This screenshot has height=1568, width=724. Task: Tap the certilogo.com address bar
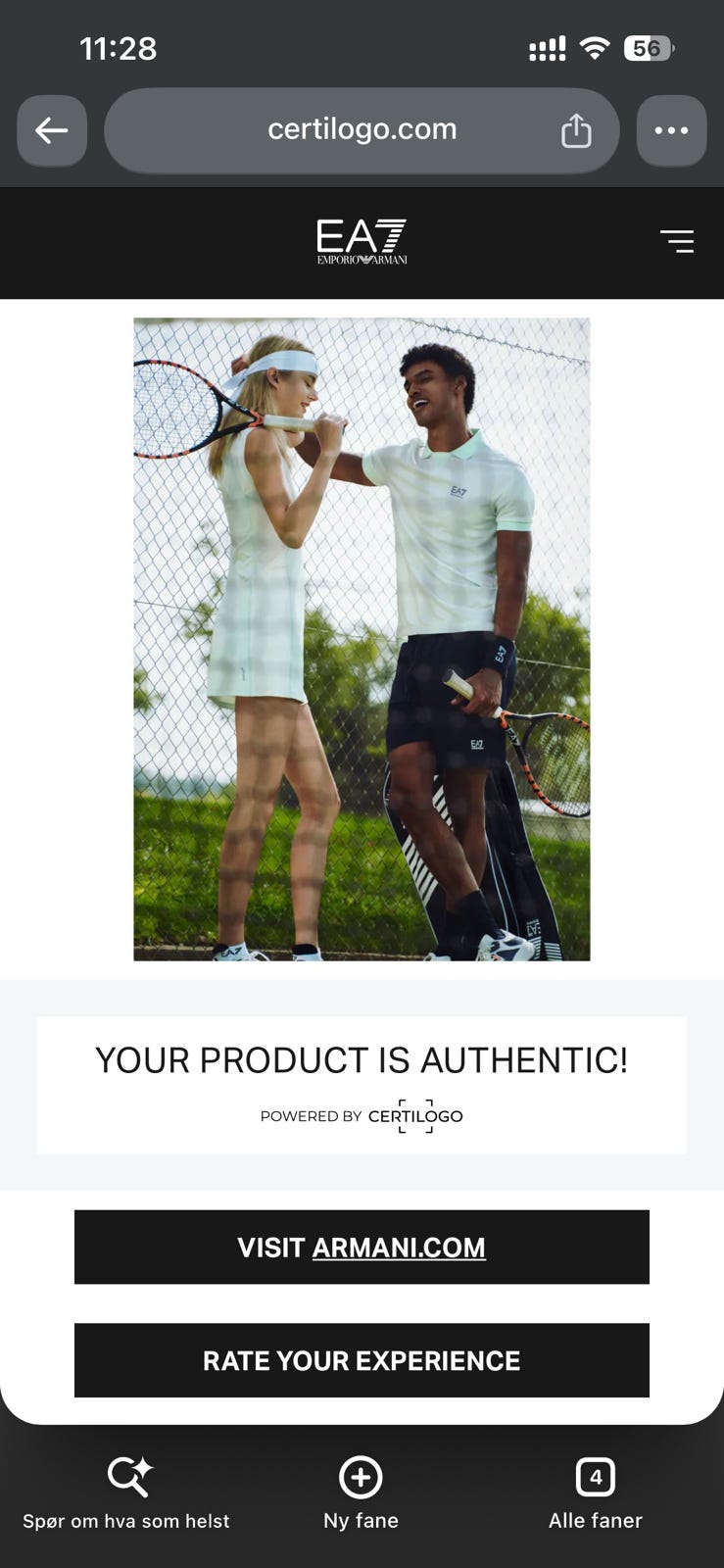pyautogui.click(x=362, y=130)
